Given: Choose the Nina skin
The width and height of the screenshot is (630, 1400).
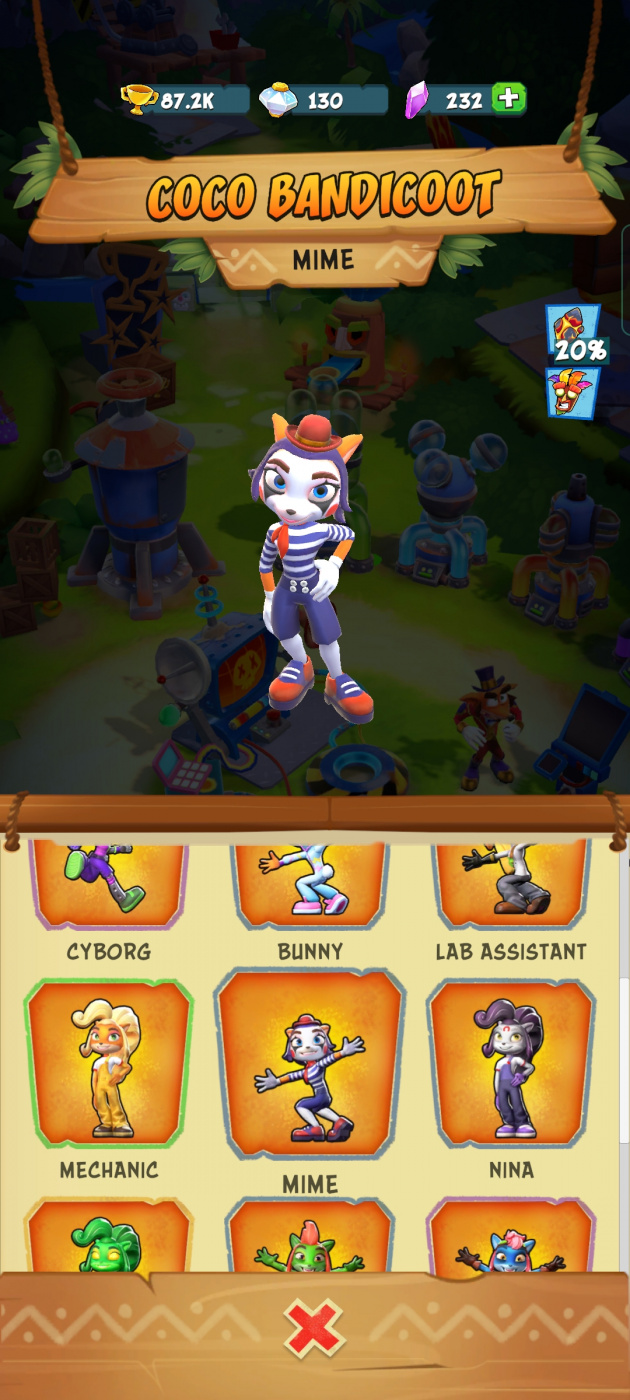Looking at the screenshot, I should click(511, 1064).
